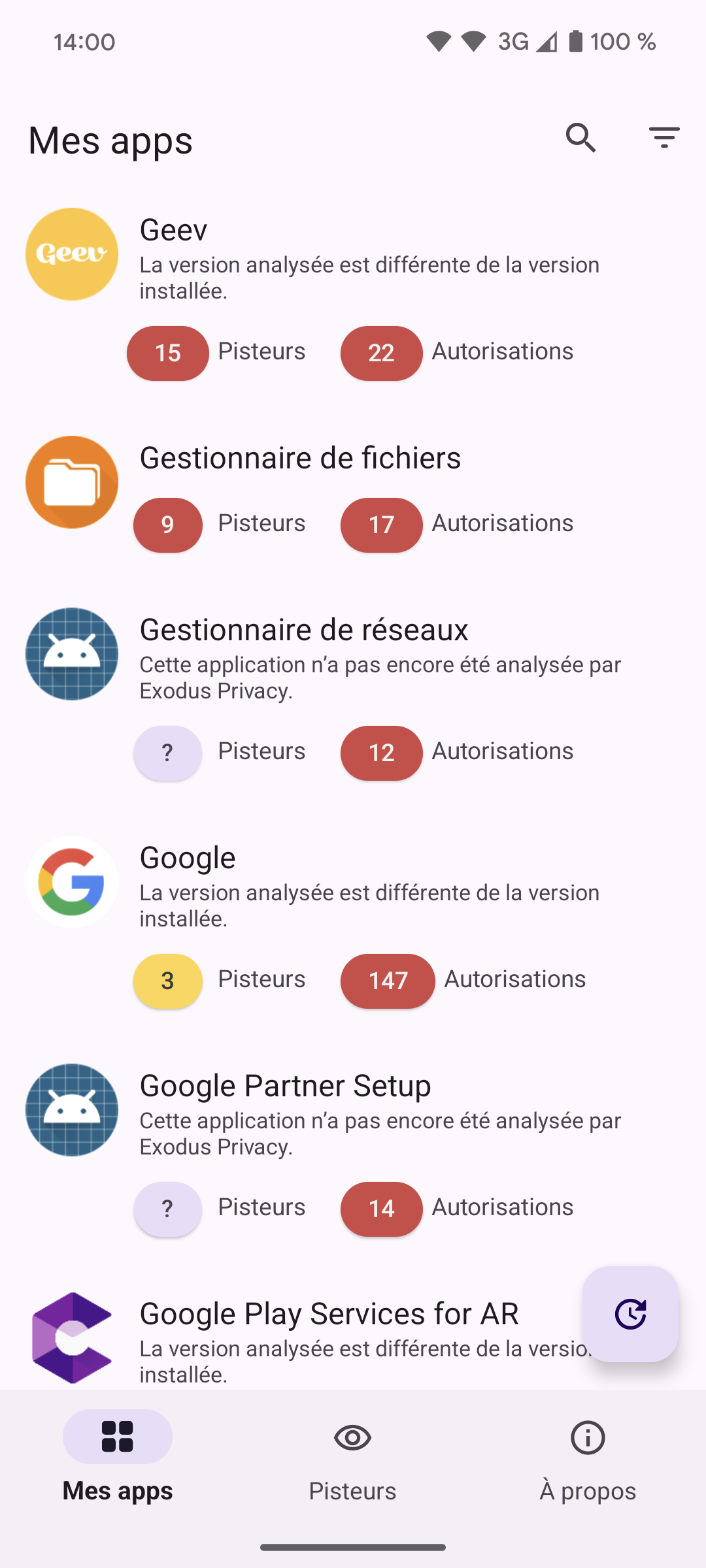The height and width of the screenshot is (1568, 706).
Task: Open the Geev app report
Action: (x=353, y=294)
